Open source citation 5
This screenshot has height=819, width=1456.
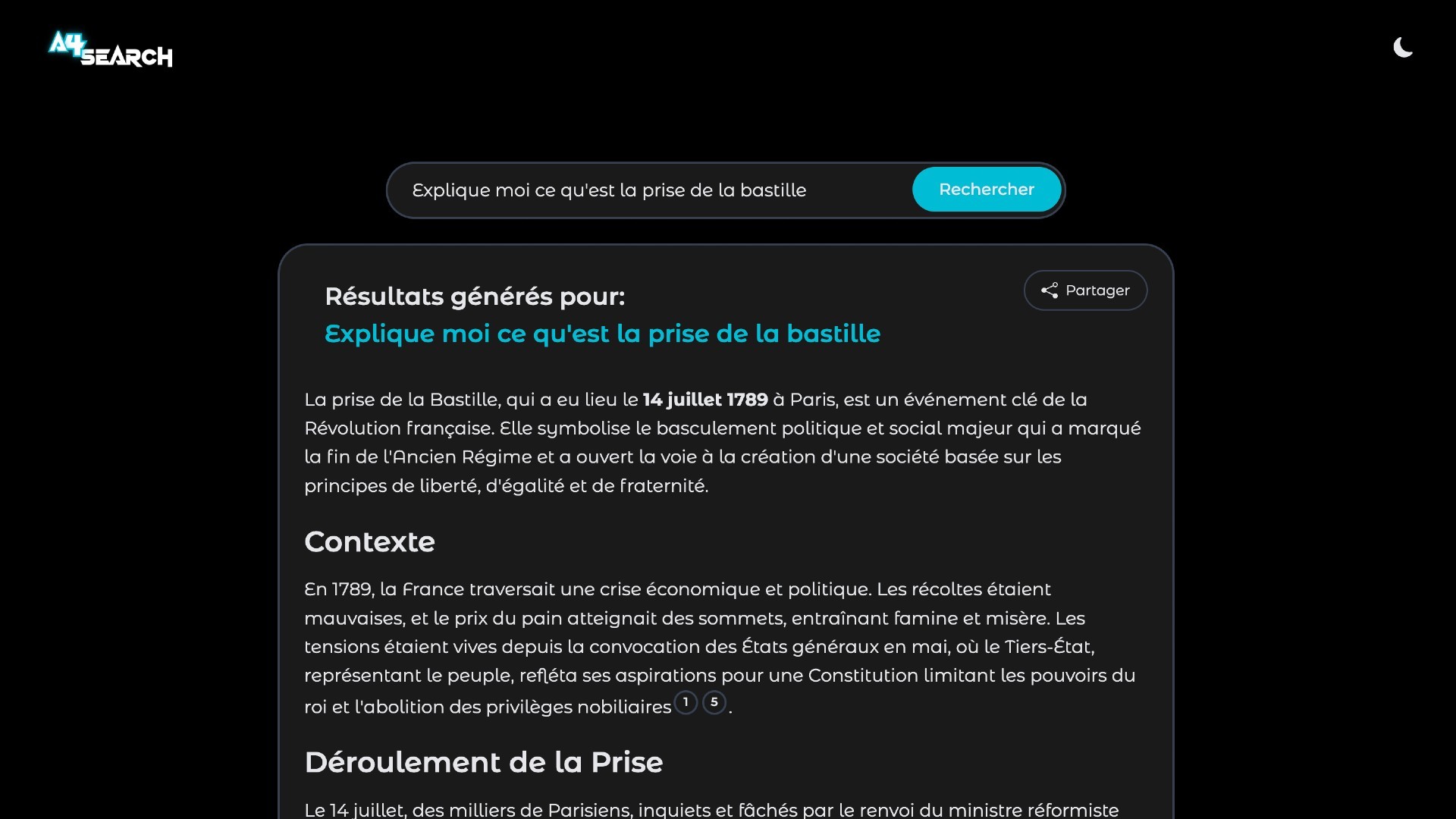pyautogui.click(x=714, y=703)
